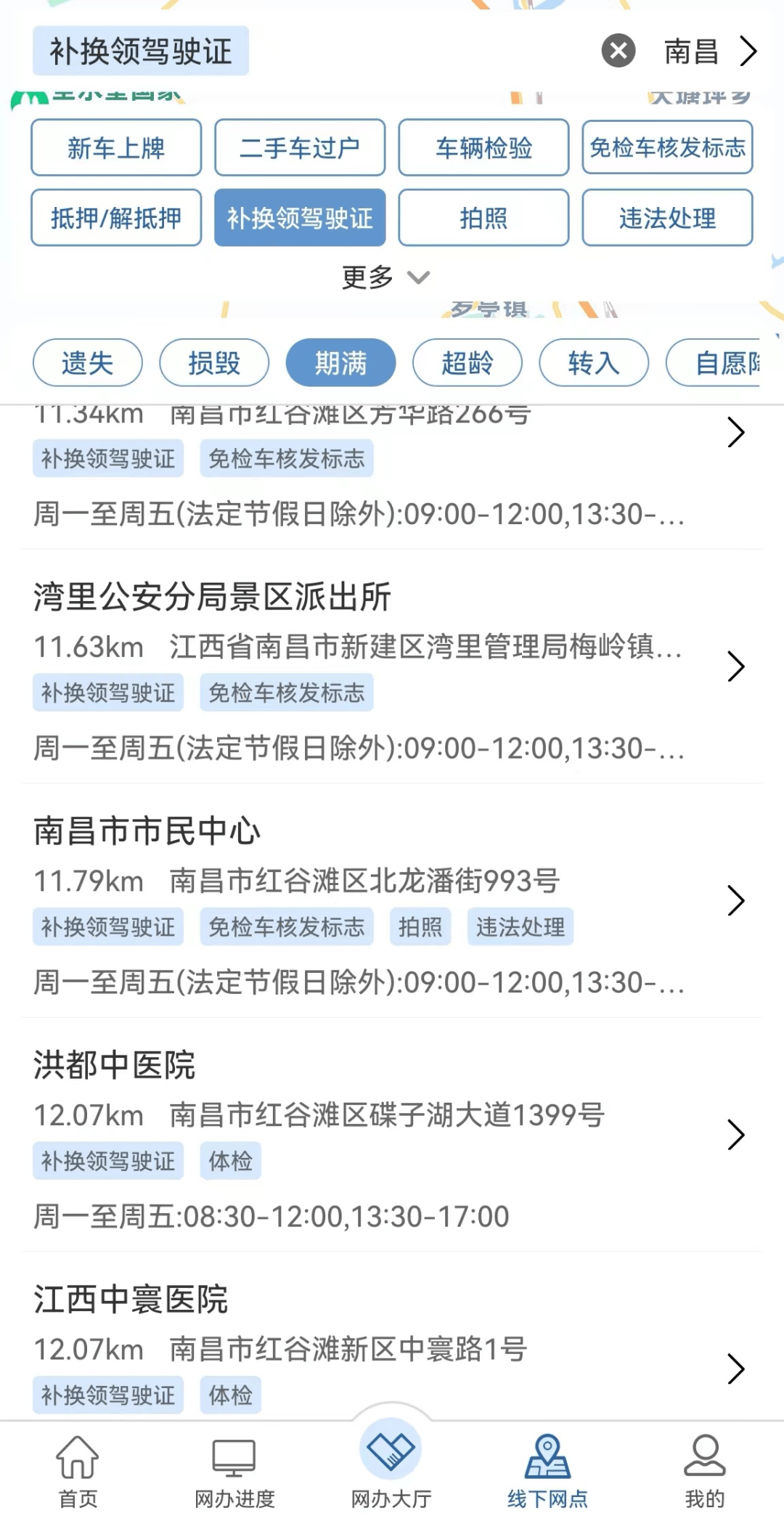Open the 车辆检验 service
The height and width of the screenshot is (1529, 784).
483,147
